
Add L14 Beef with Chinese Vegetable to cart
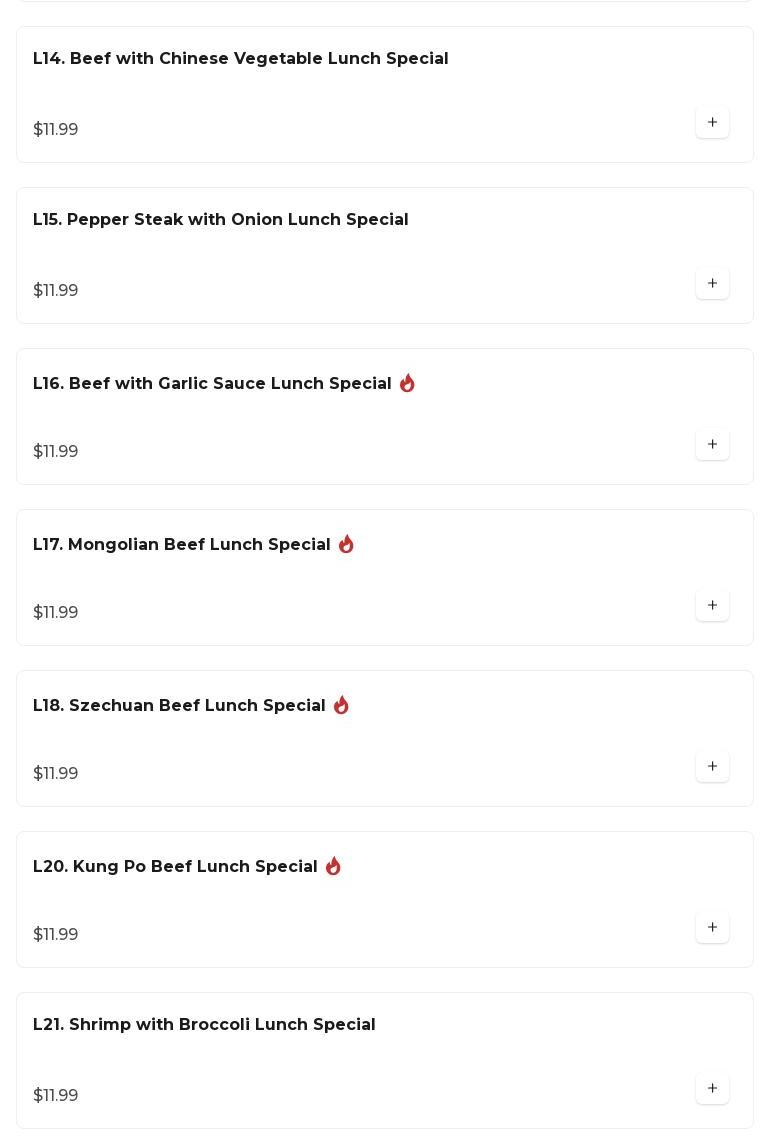tap(712, 123)
